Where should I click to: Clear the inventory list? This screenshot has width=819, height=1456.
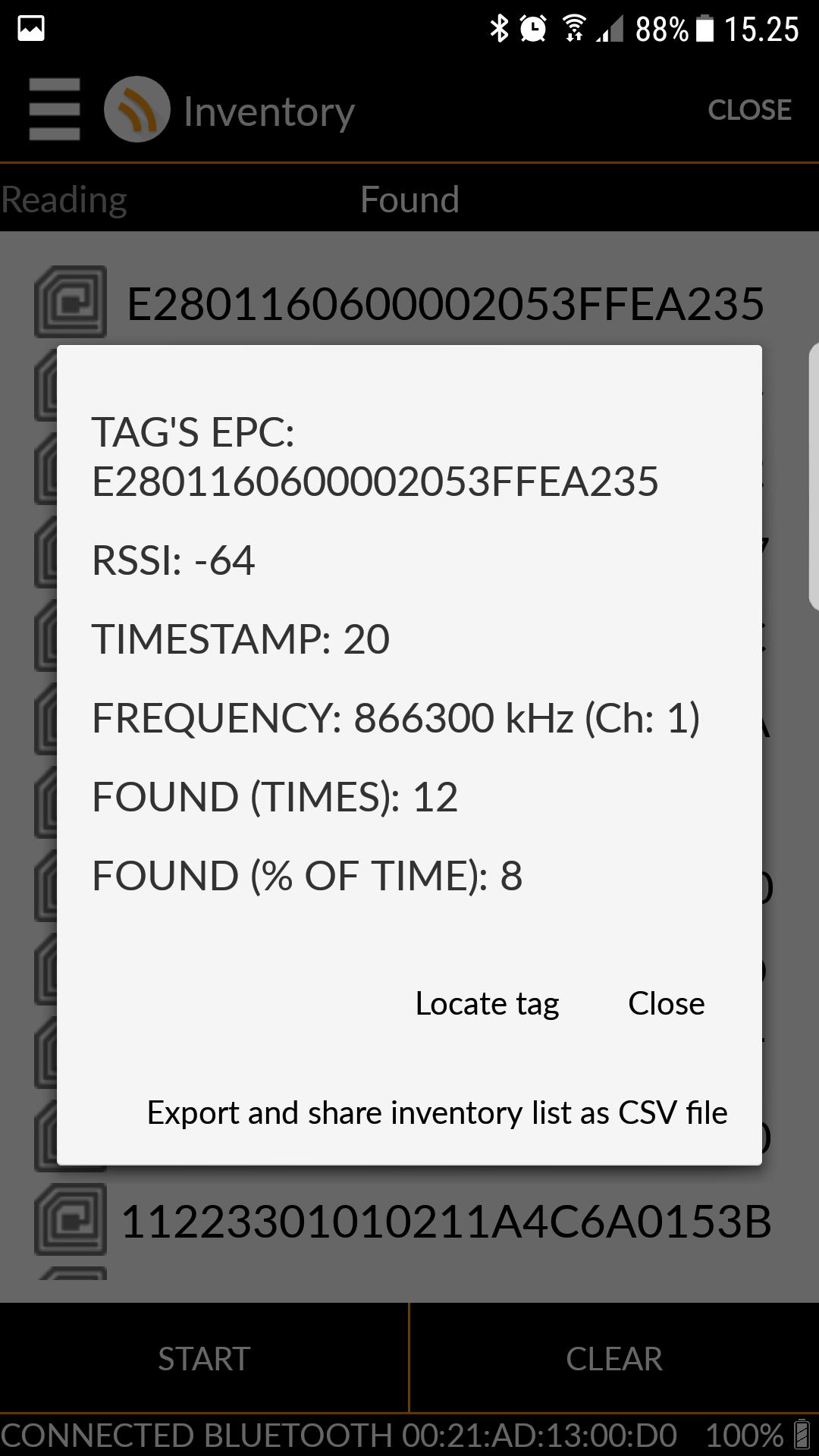click(x=614, y=1358)
